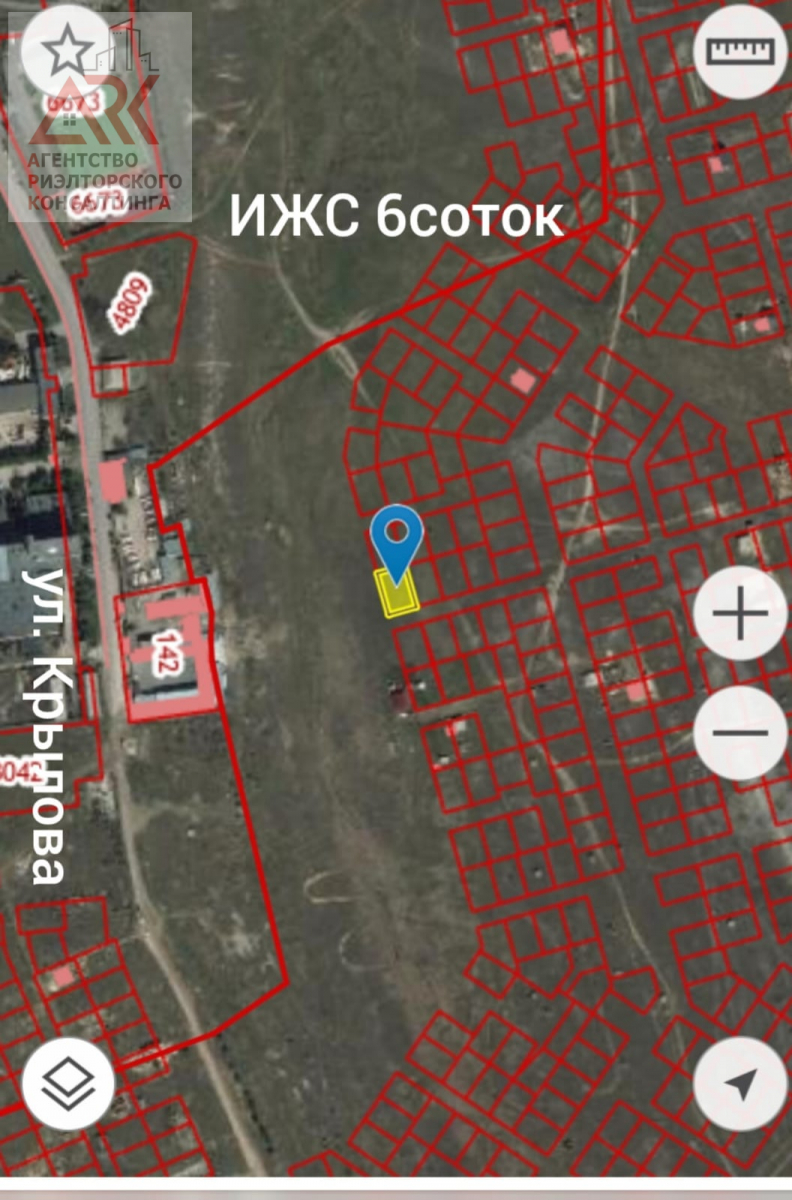The height and width of the screenshot is (1200, 792).
Task: Open the ruler measuring tool
Action: pyautogui.click(x=740, y=51)
